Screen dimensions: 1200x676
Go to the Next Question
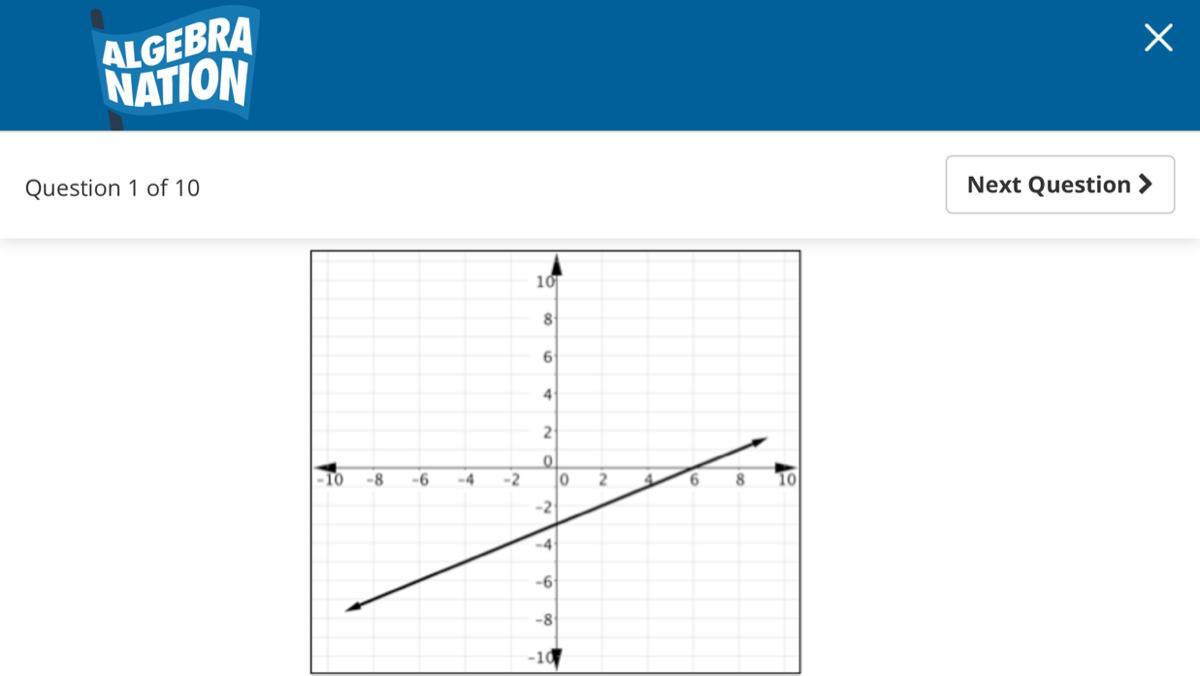(1060, 185)
